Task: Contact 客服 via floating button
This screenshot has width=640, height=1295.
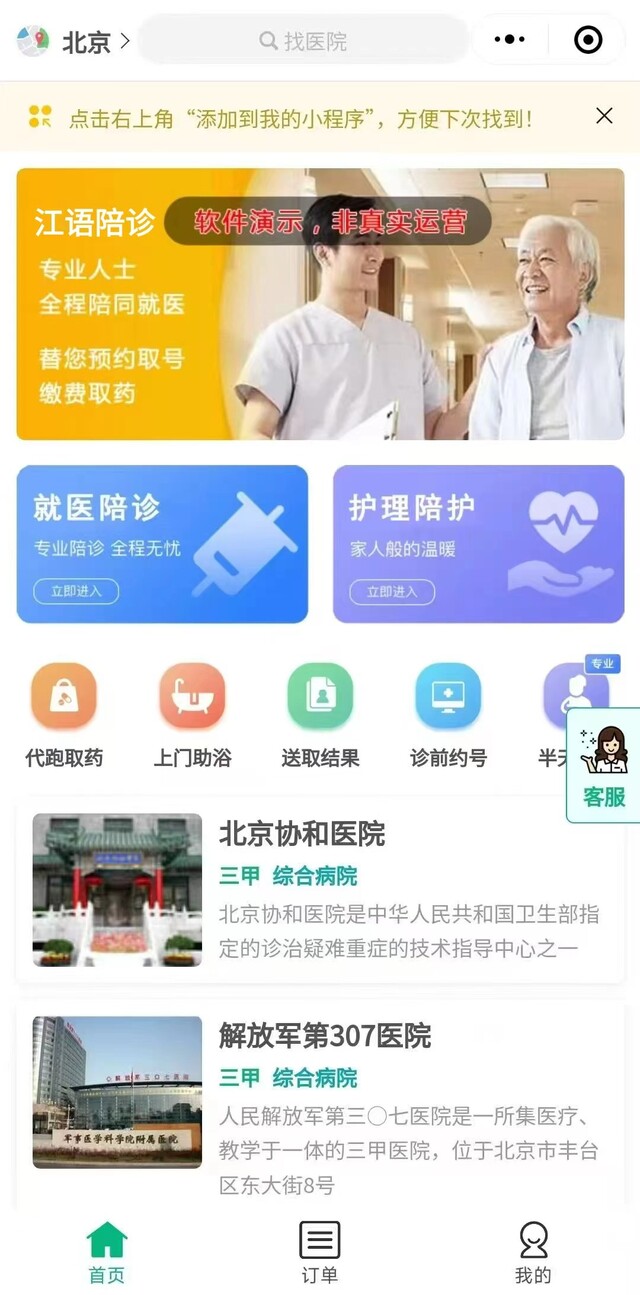Action: [x=604, y=766]
